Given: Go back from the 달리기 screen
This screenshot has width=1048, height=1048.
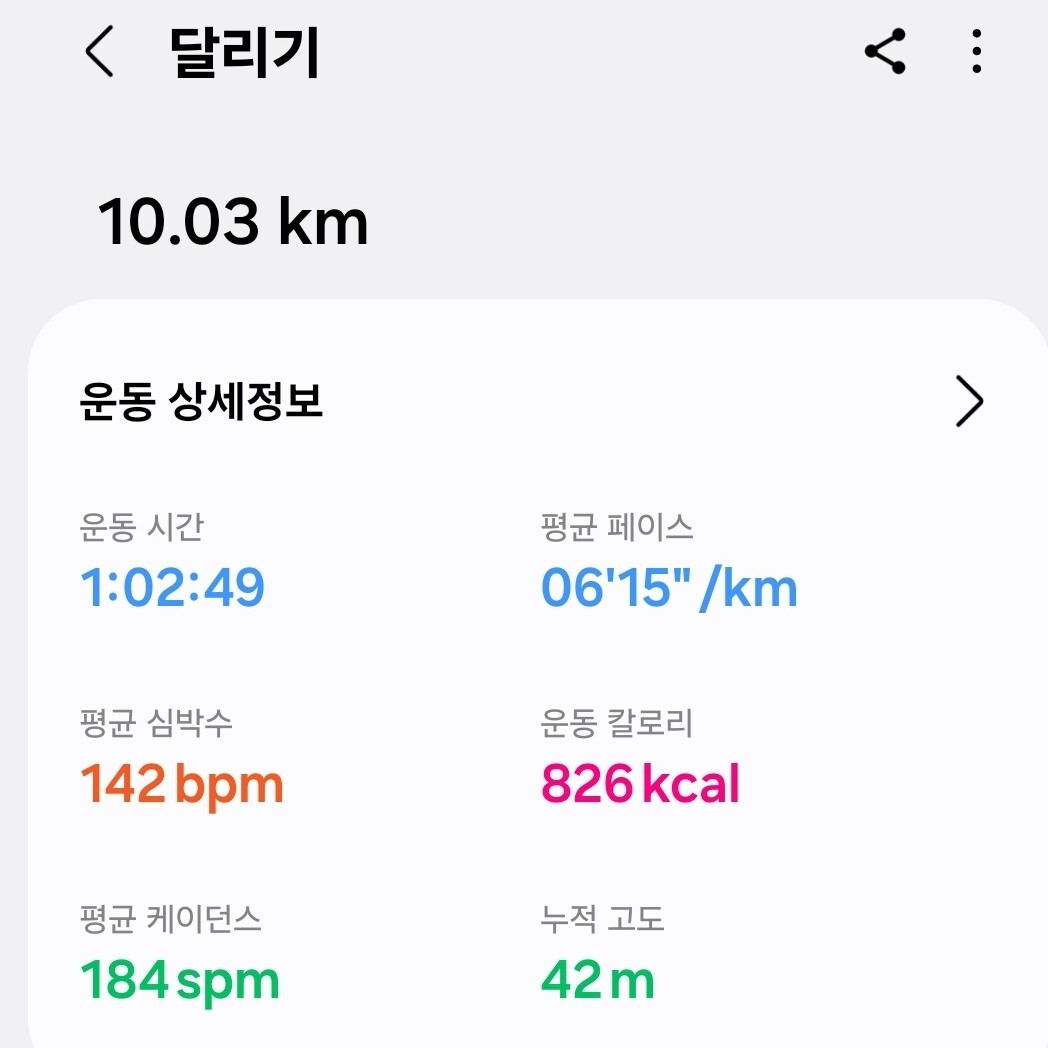Looking at the screenshot, I should coord(100,51).
